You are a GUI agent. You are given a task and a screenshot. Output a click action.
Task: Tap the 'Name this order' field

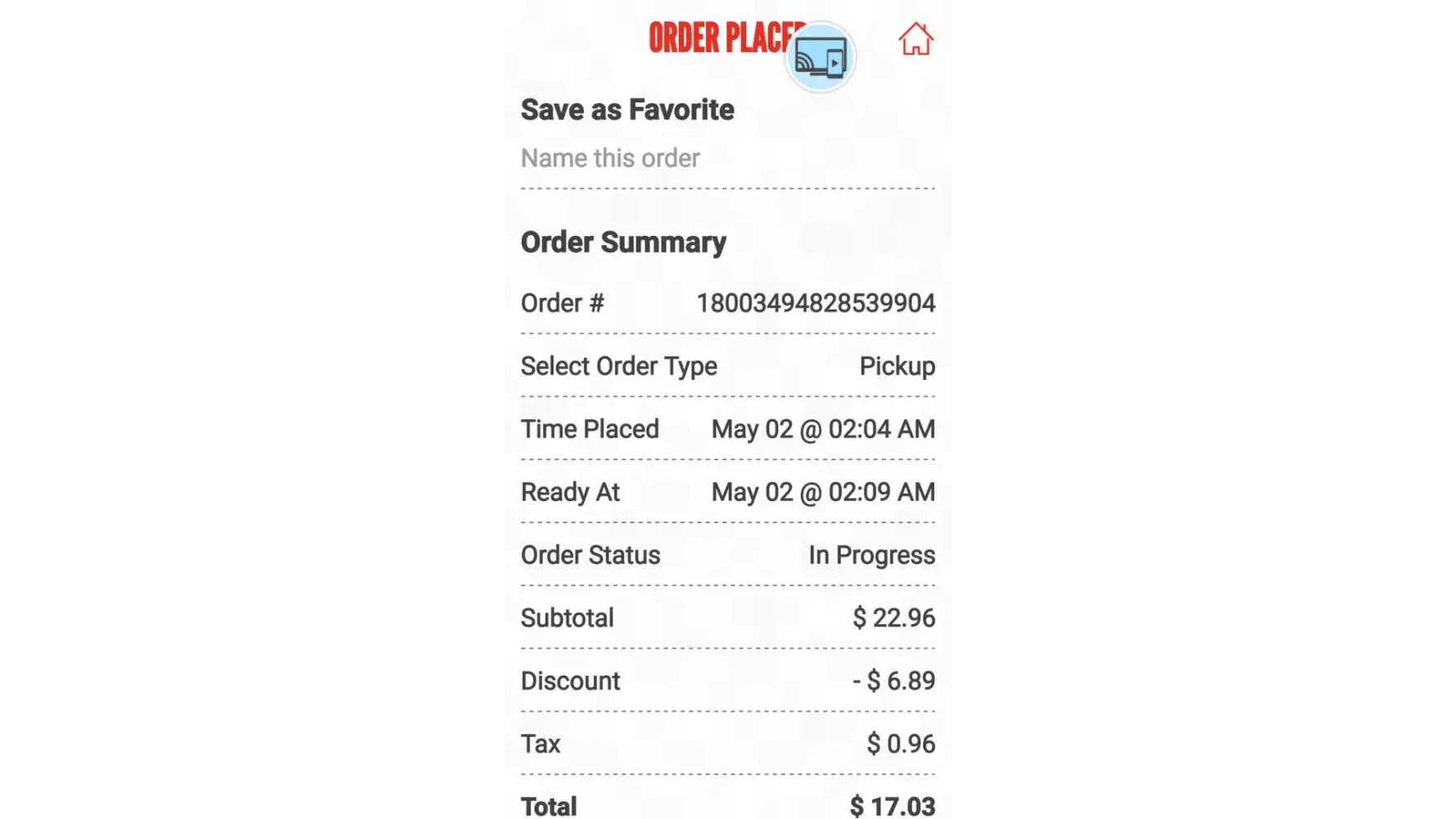pos(727,158)
